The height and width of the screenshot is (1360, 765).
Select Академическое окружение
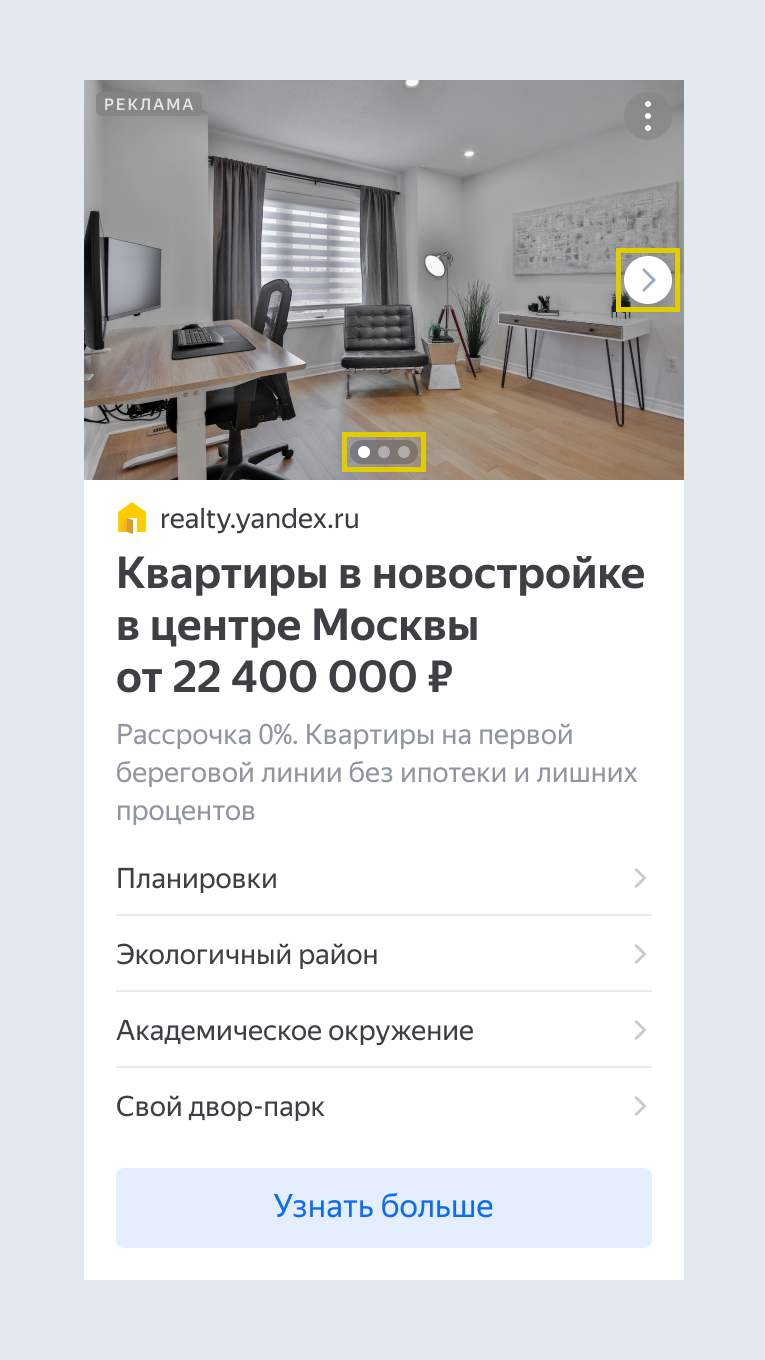[383, 1031]
